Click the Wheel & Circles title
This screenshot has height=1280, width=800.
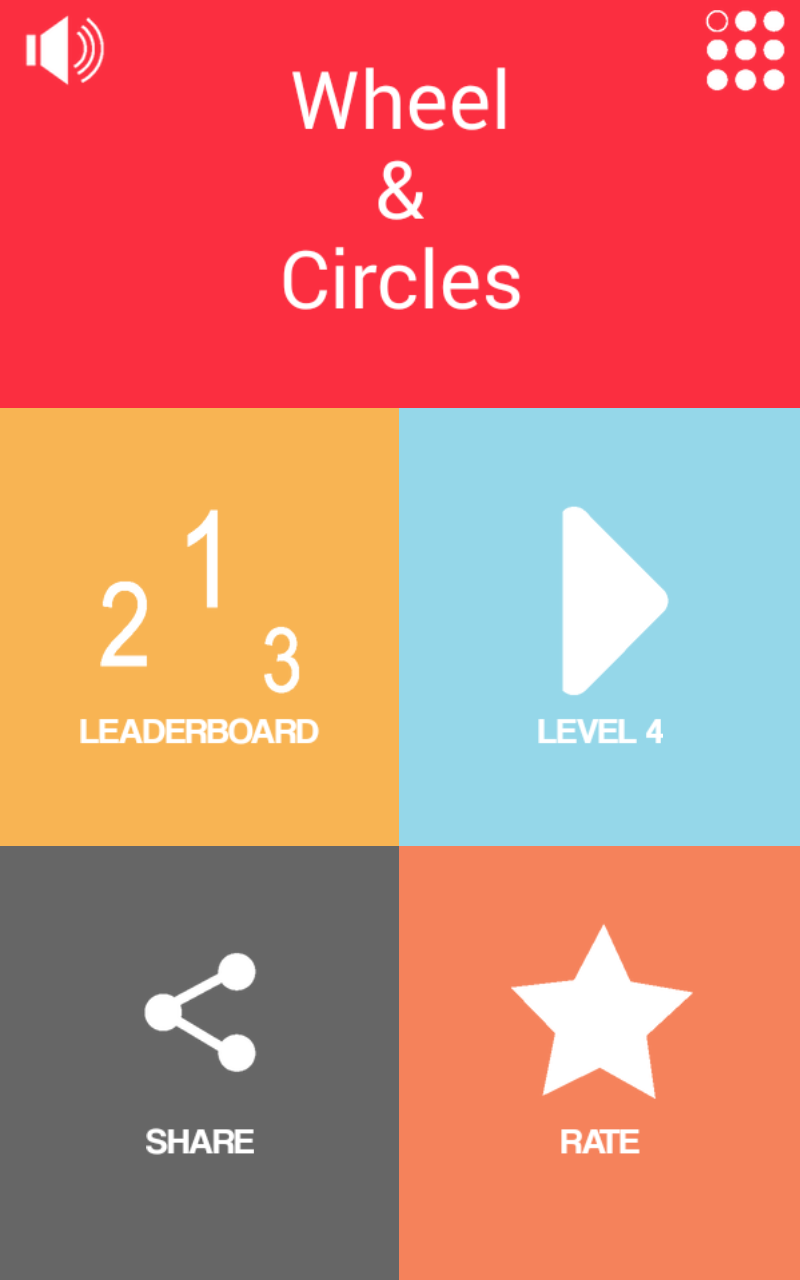point(400,190)
